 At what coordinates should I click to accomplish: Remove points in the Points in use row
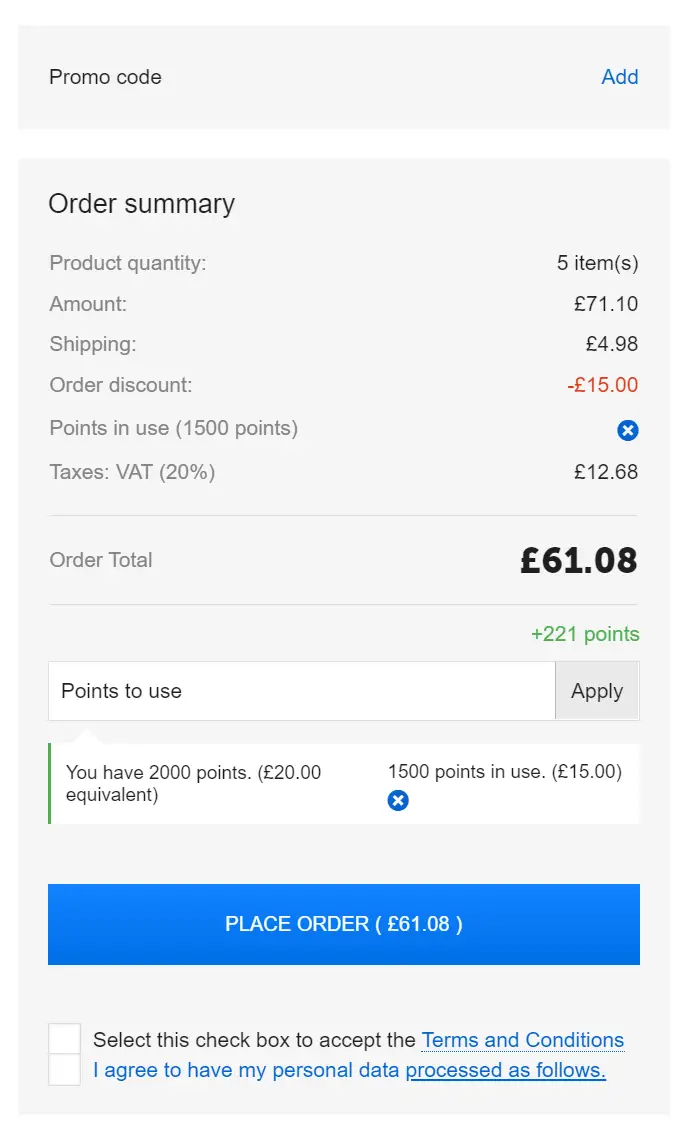pyautogui.click(x=628, y=431)
